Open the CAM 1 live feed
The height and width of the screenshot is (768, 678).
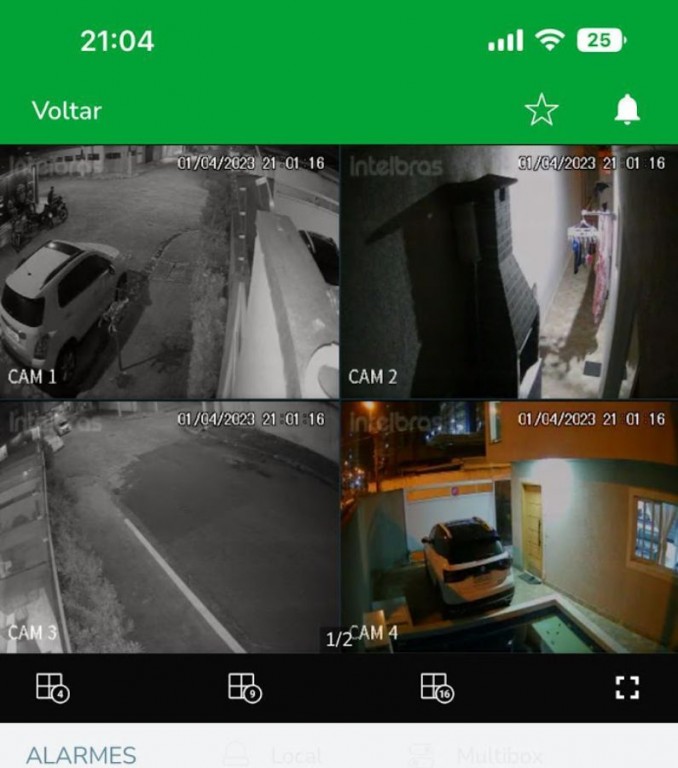click(170, 272)
